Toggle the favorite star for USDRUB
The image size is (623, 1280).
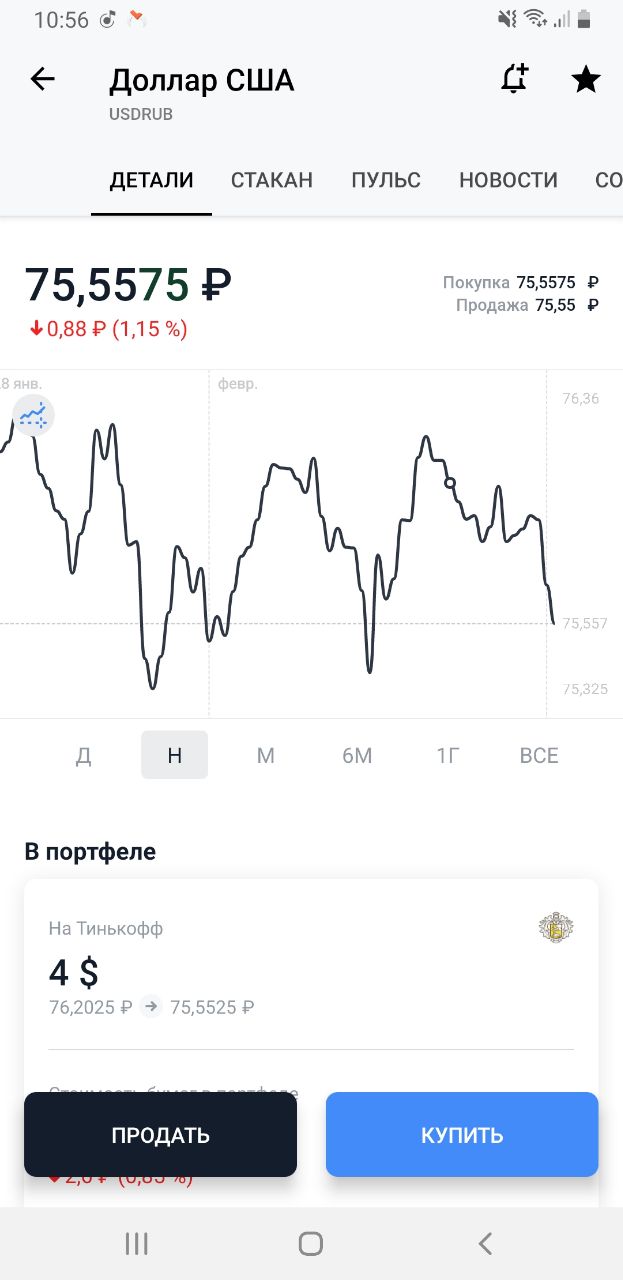[x=585, y=79]
